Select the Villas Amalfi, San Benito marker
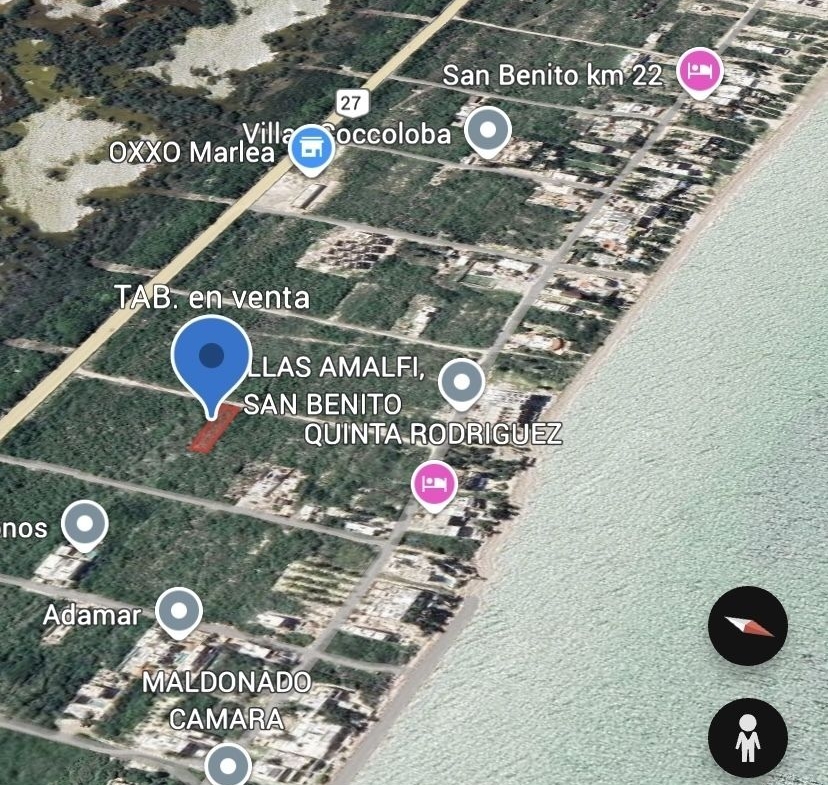 pos(461,381)
